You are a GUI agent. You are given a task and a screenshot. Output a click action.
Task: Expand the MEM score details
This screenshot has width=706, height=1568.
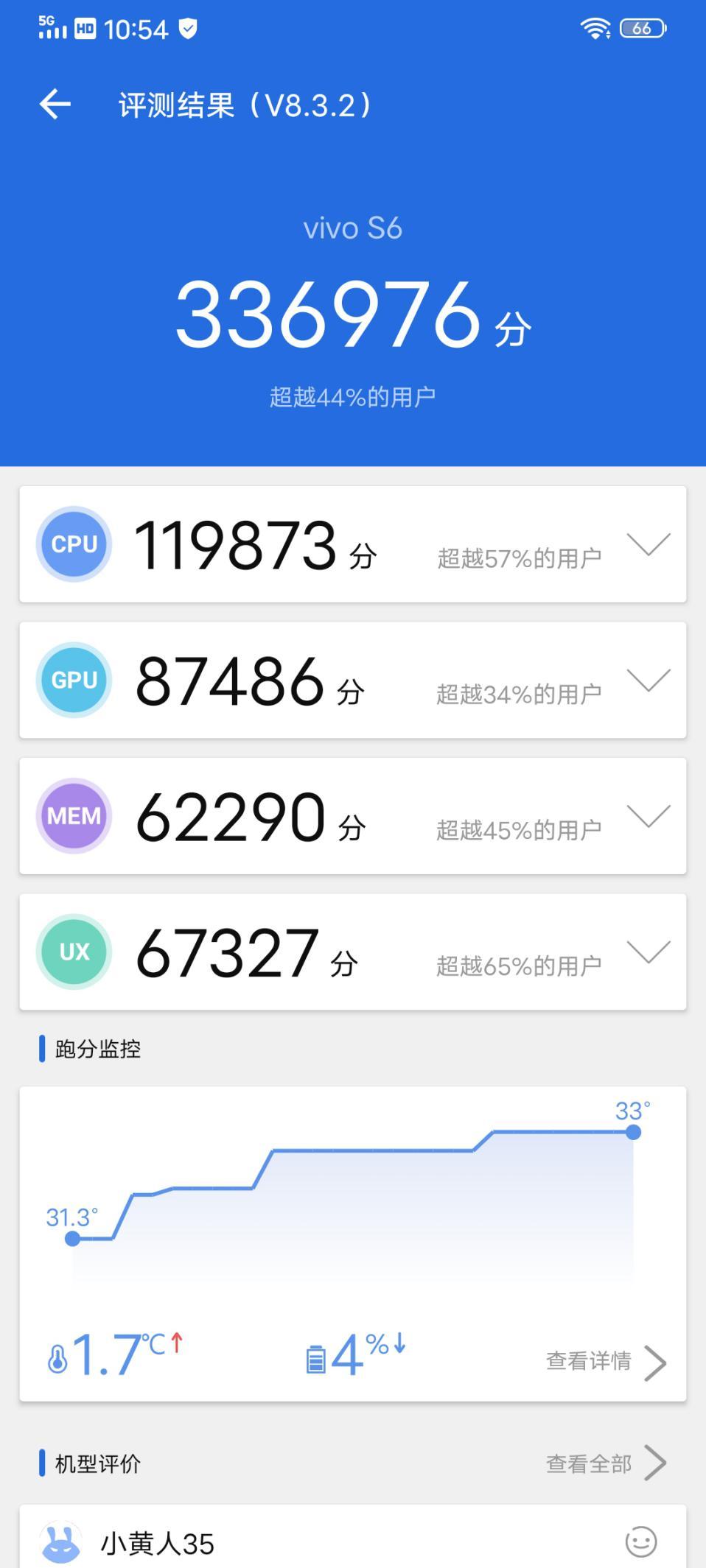[x=648, y=816]
